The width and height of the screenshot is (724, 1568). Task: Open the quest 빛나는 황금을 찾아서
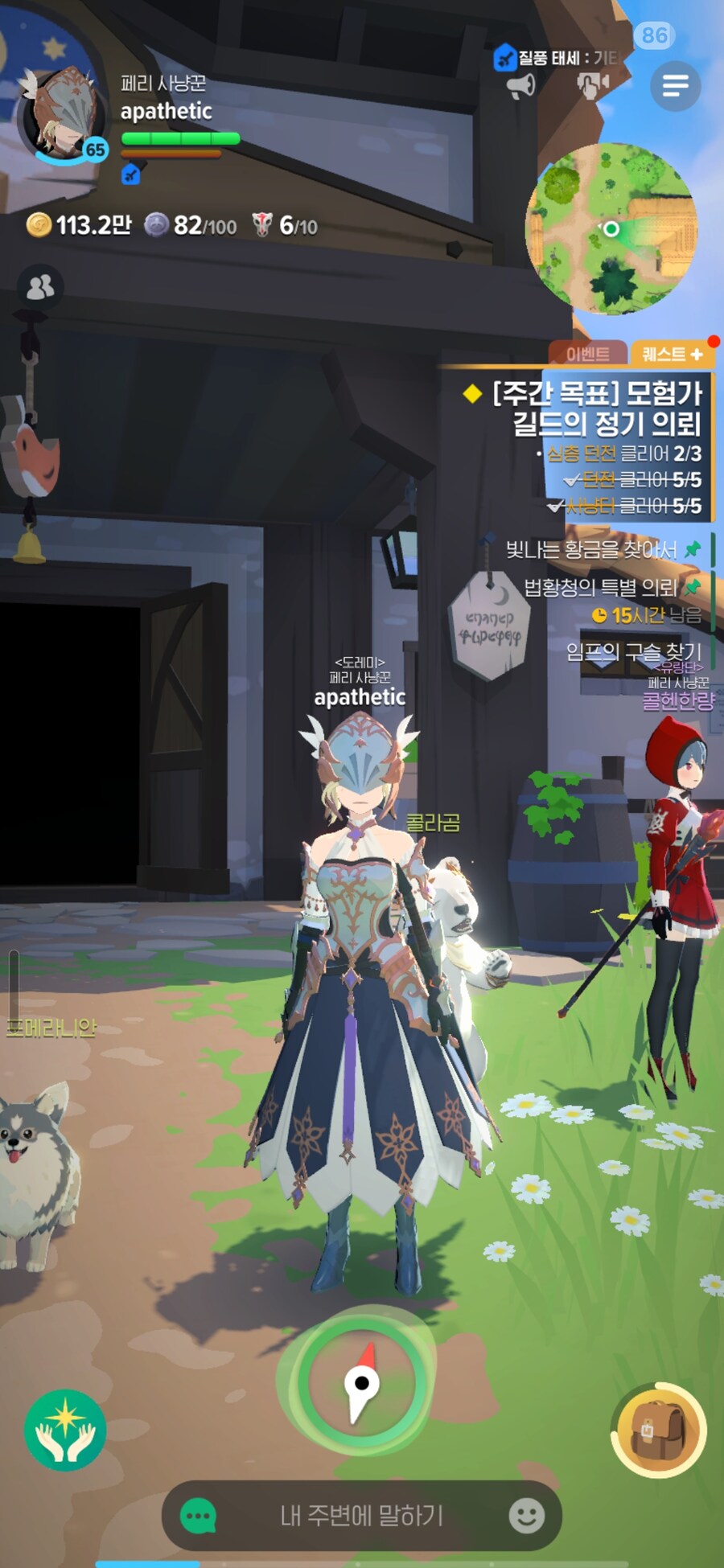591,550
